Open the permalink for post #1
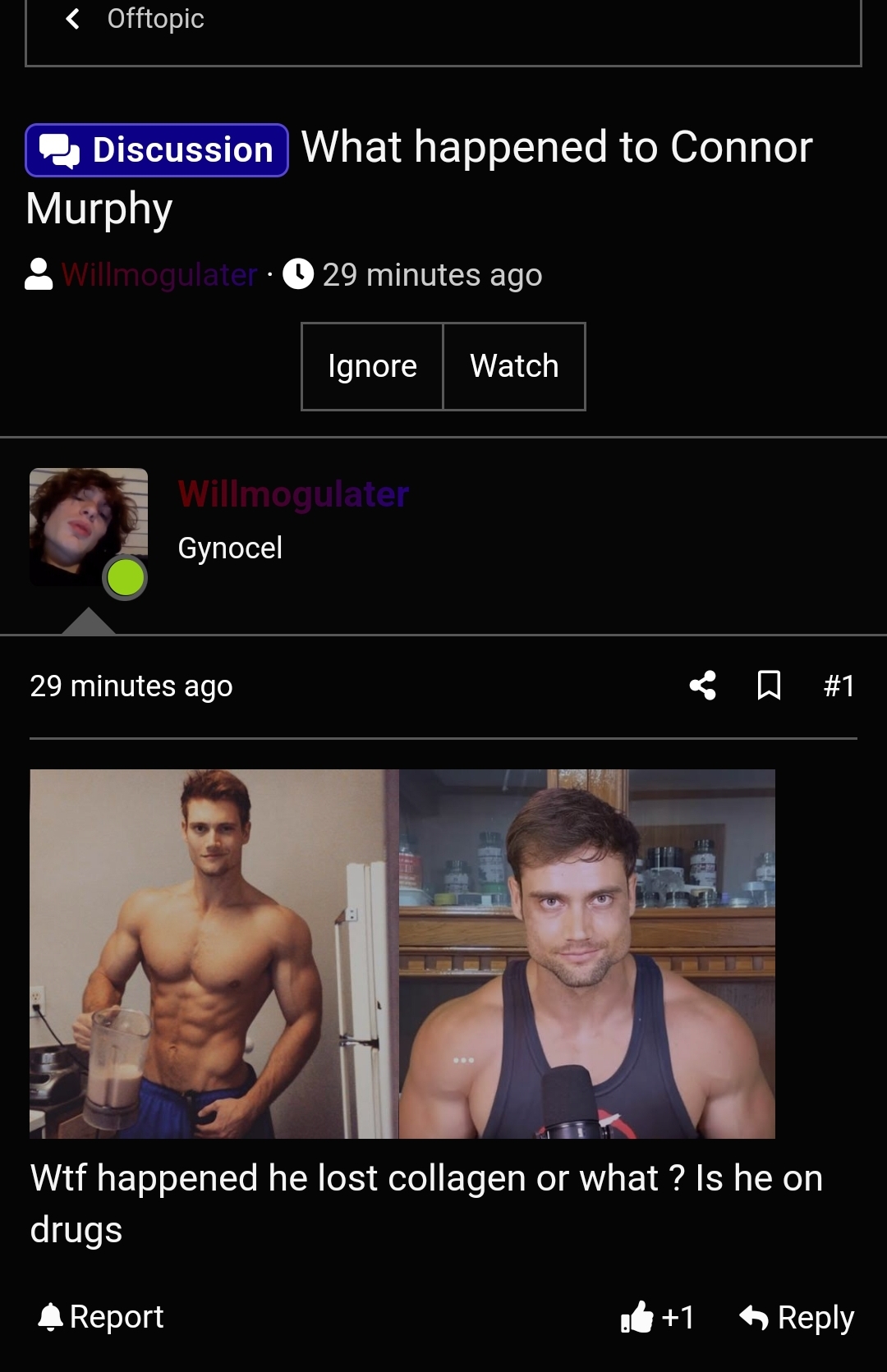The image size is (887, 1372). click(x=839, y=686)
